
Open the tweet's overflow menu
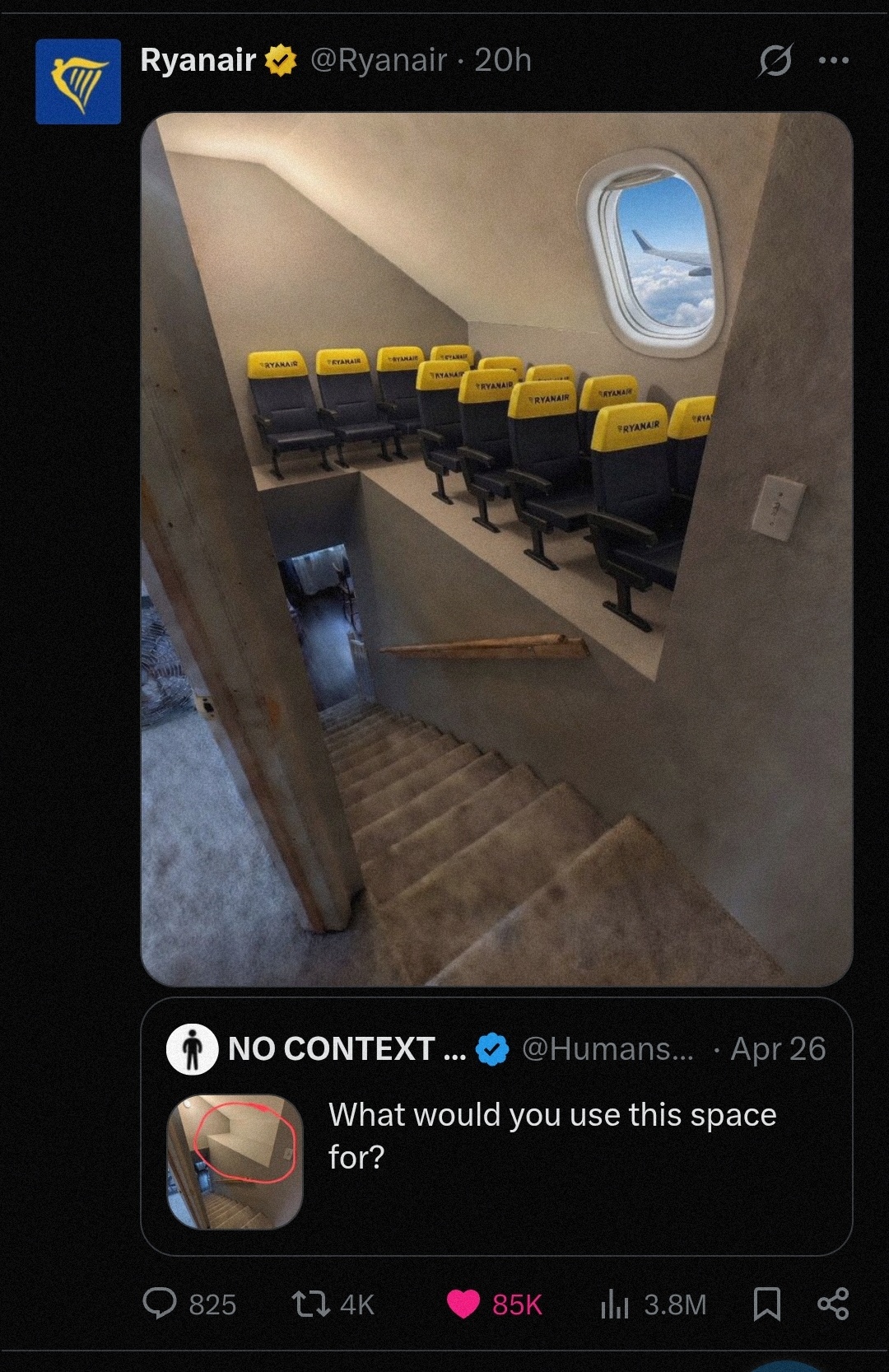[833, 60]
